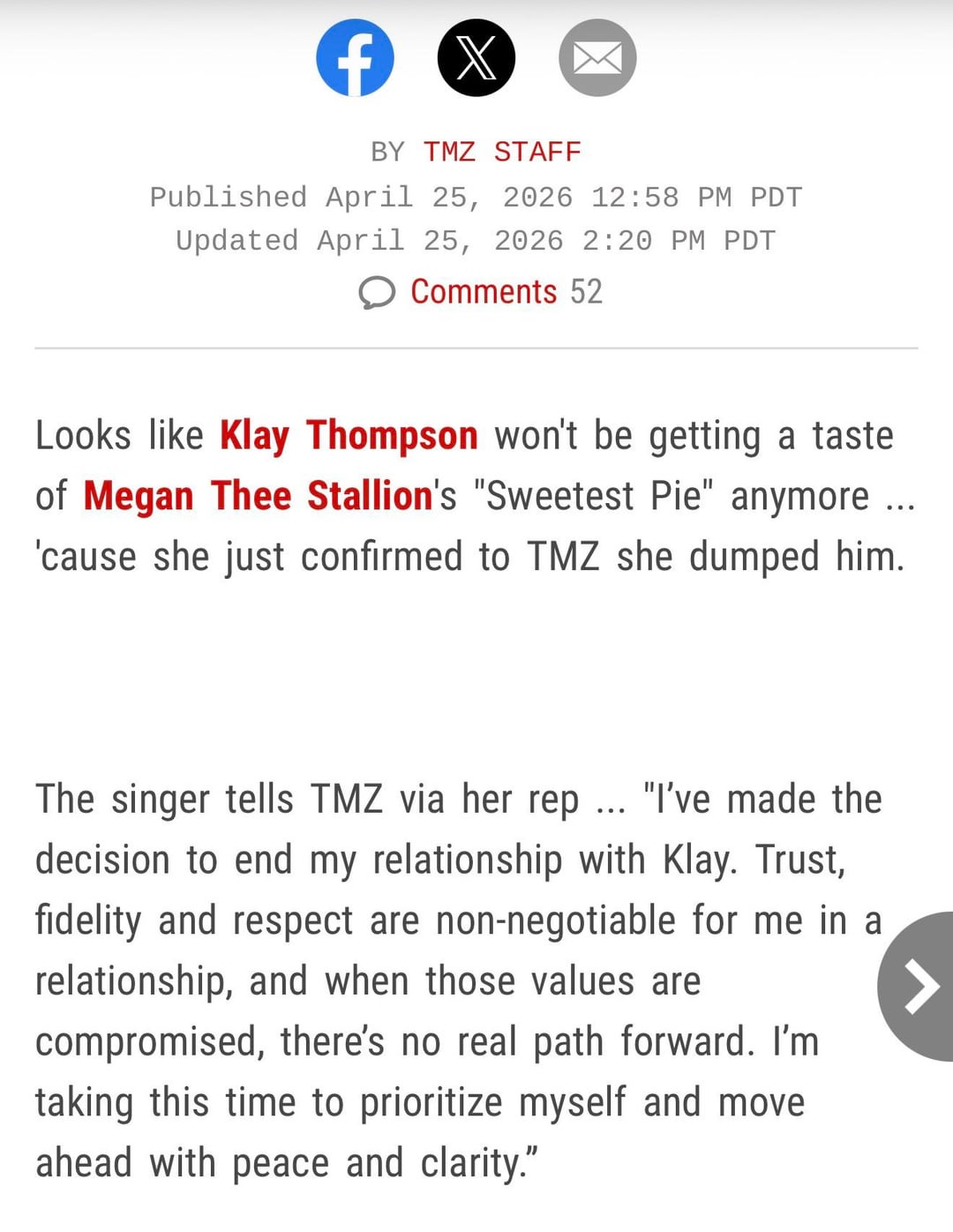The width and height of the screenshot is (953, 1232).
Task: Share the article by email
Action: pyautogui.click(x=597, y=58)
